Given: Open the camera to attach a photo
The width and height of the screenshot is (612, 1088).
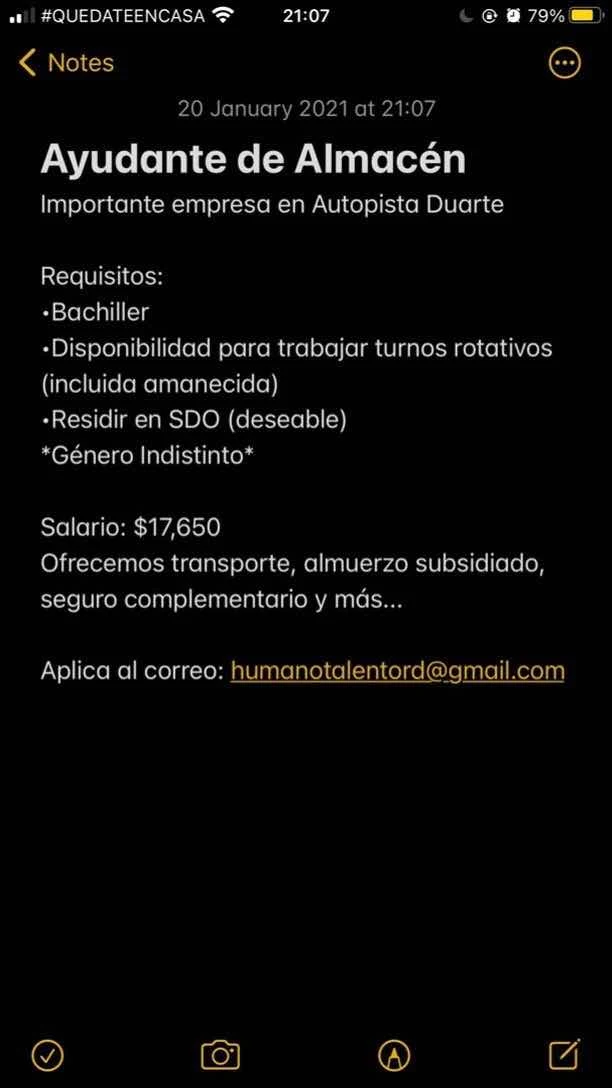Looking at the screenshot, I should 220,1053.
